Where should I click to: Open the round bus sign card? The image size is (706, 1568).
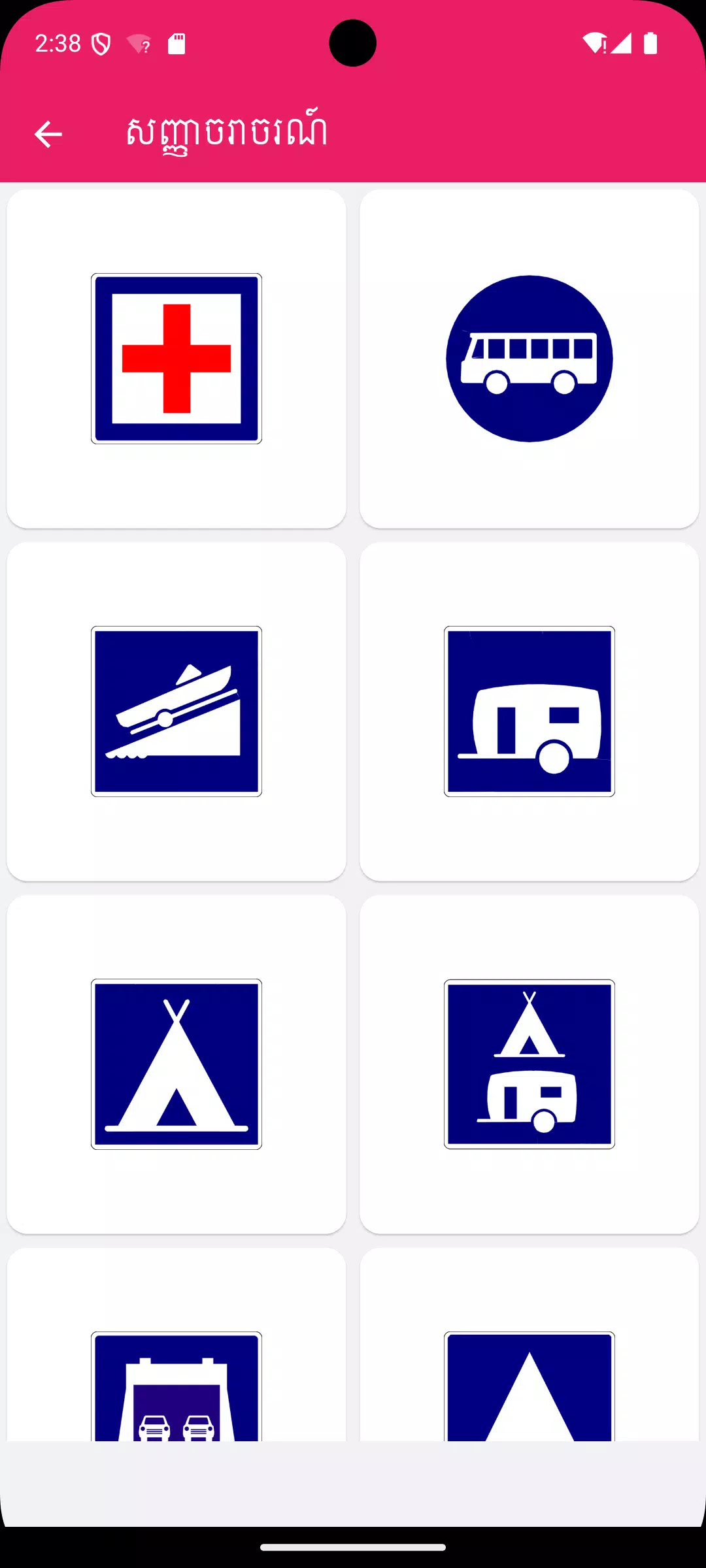529,359
